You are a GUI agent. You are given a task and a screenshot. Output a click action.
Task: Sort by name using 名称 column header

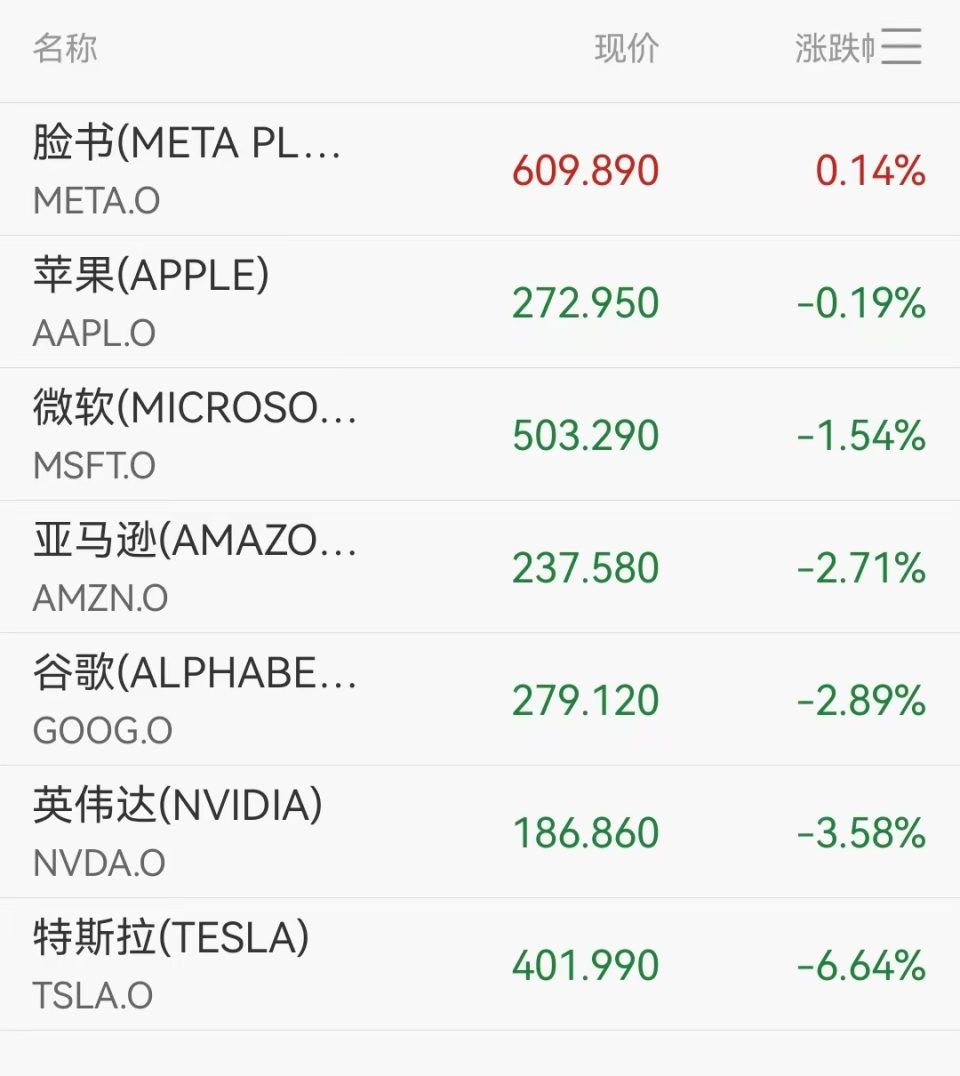click(x=65, y=45)
